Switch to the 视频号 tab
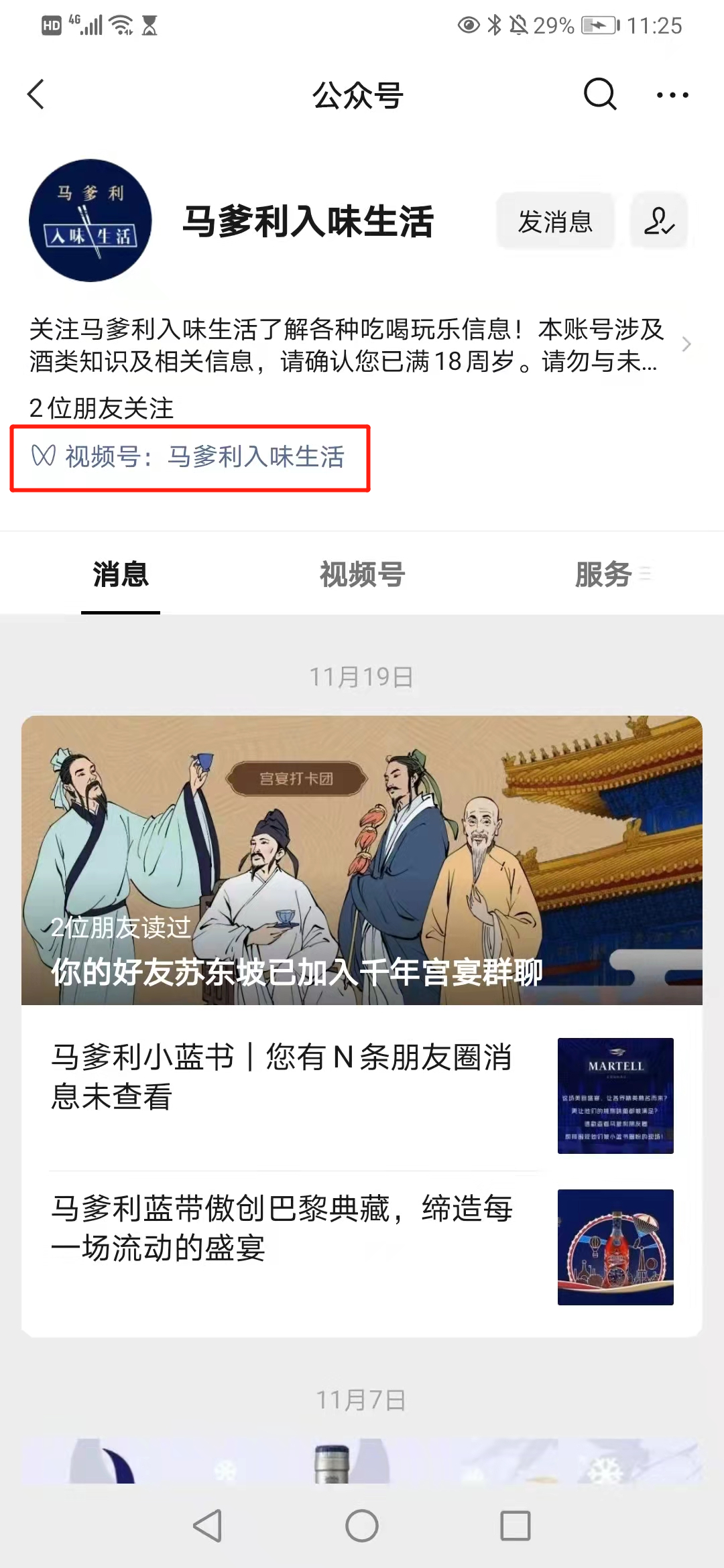The width and height of the screenshot is (724, 1568). click(x=362, y=575)
